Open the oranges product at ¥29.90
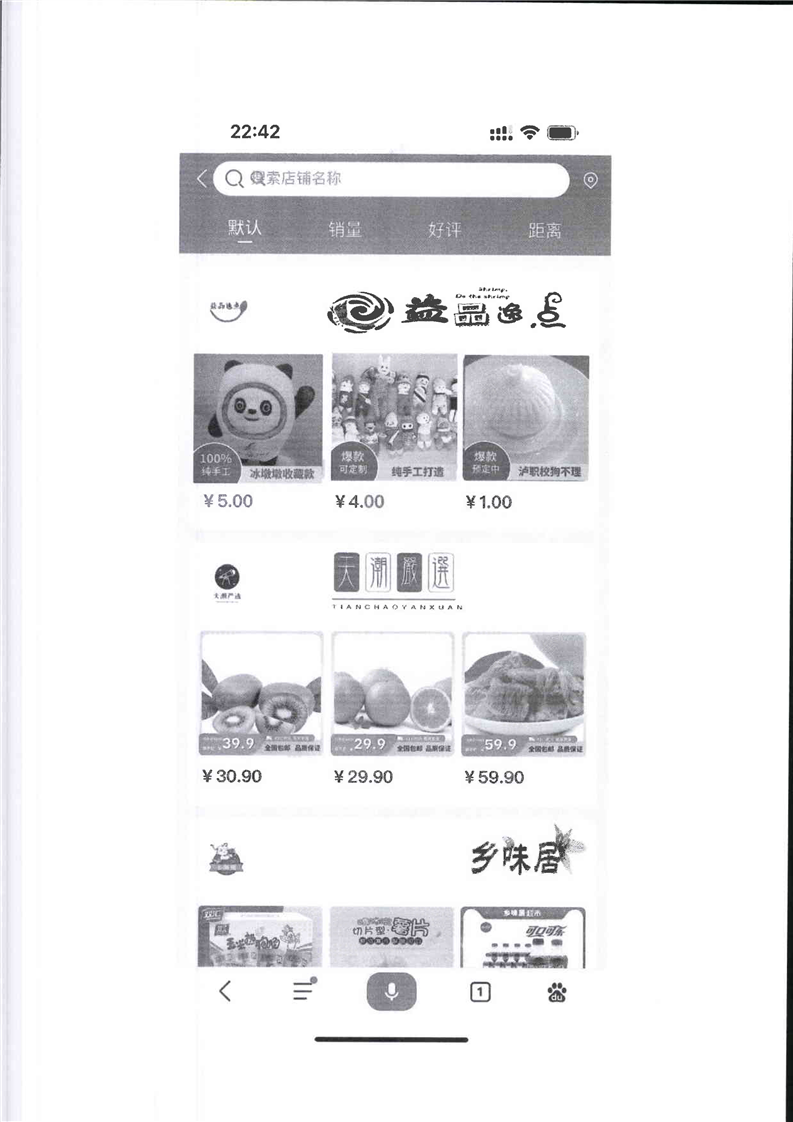 pos(393,695)
